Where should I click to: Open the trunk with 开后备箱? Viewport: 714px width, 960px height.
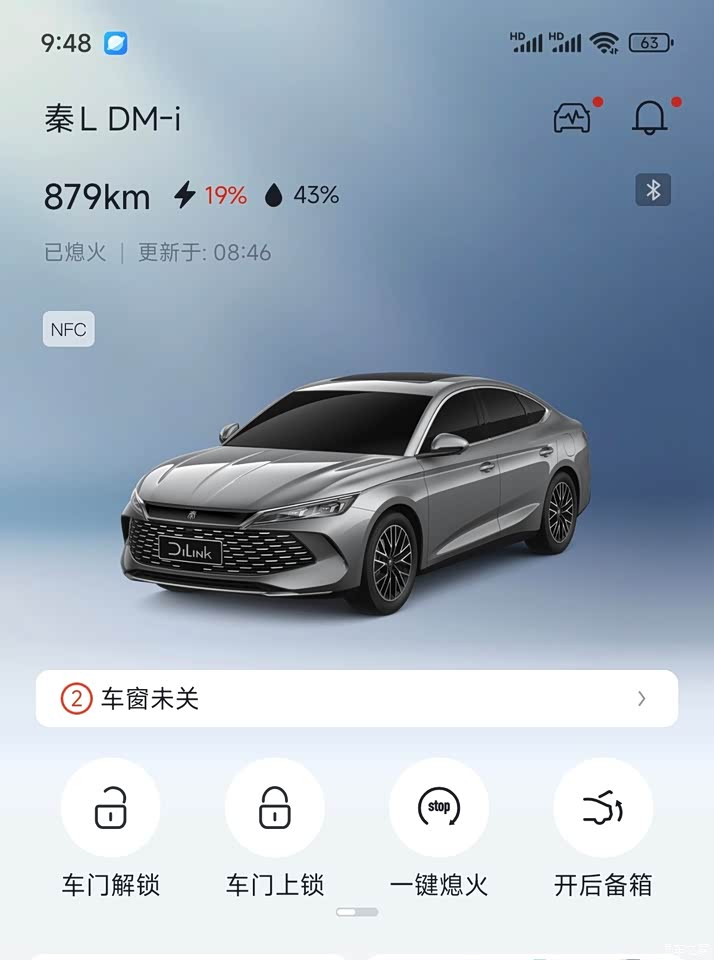pos(603,808)
